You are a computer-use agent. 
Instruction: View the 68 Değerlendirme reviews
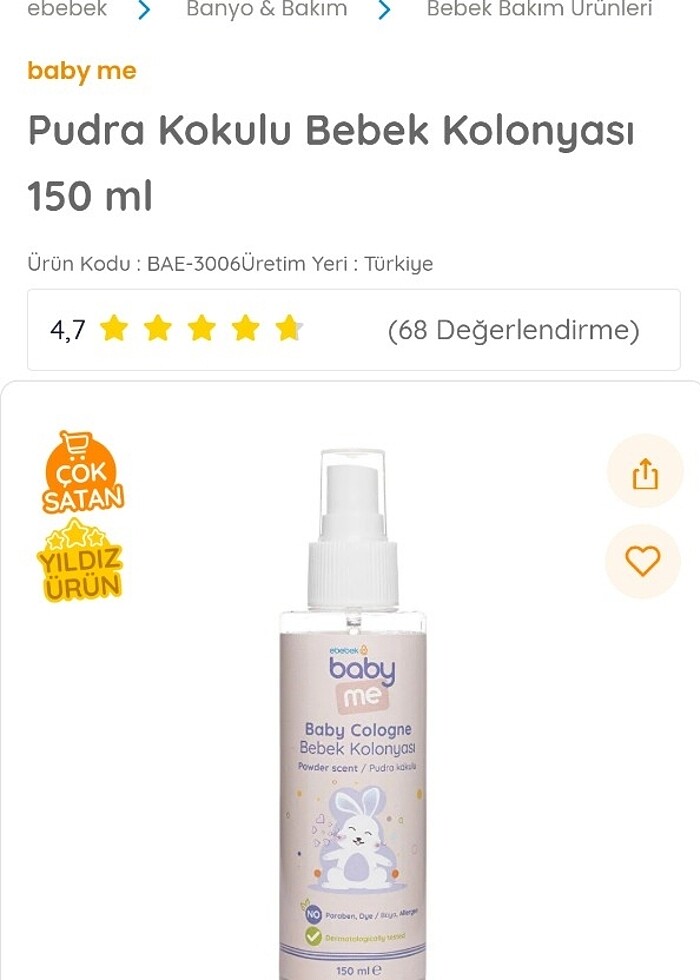point(512,330)
